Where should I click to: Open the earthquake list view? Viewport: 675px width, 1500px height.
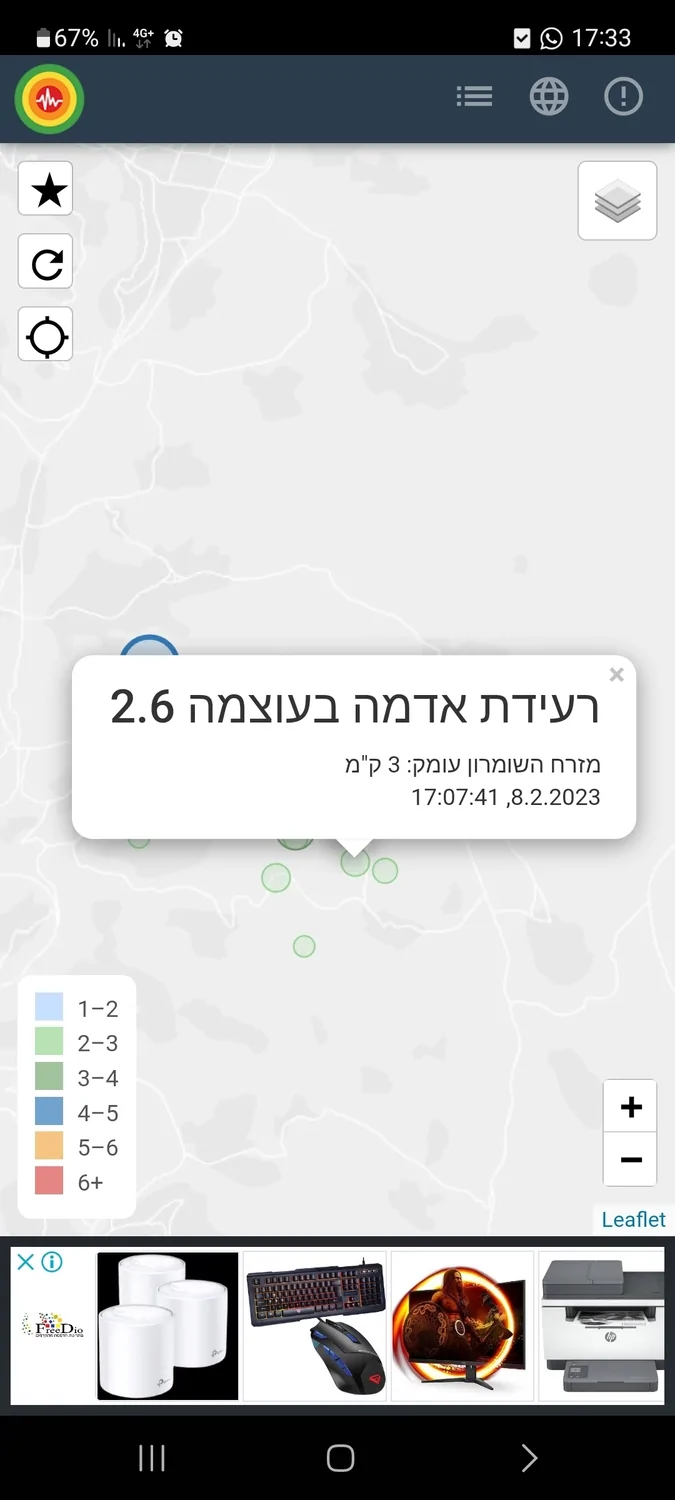[x=474, y=97]
